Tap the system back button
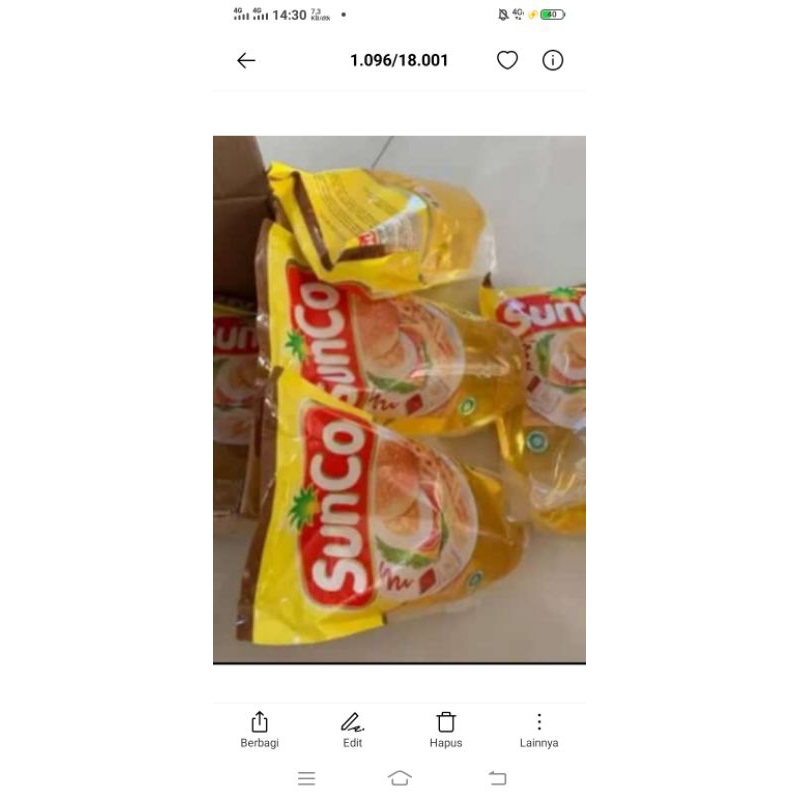Image resolution: width=800 pixels, height=800 pixels. [x=497, y=778]
